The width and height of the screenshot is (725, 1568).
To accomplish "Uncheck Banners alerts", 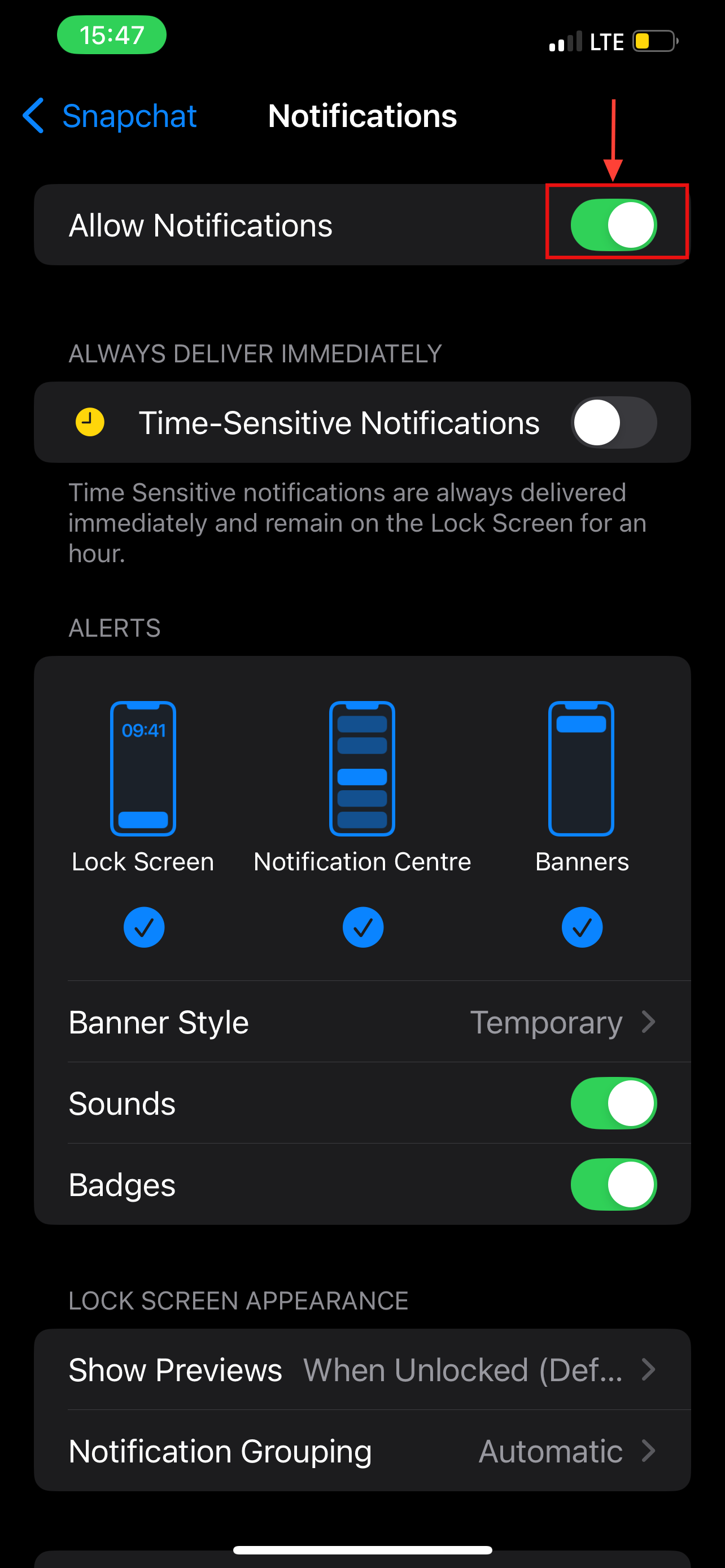I will click(x=582, y=927).
